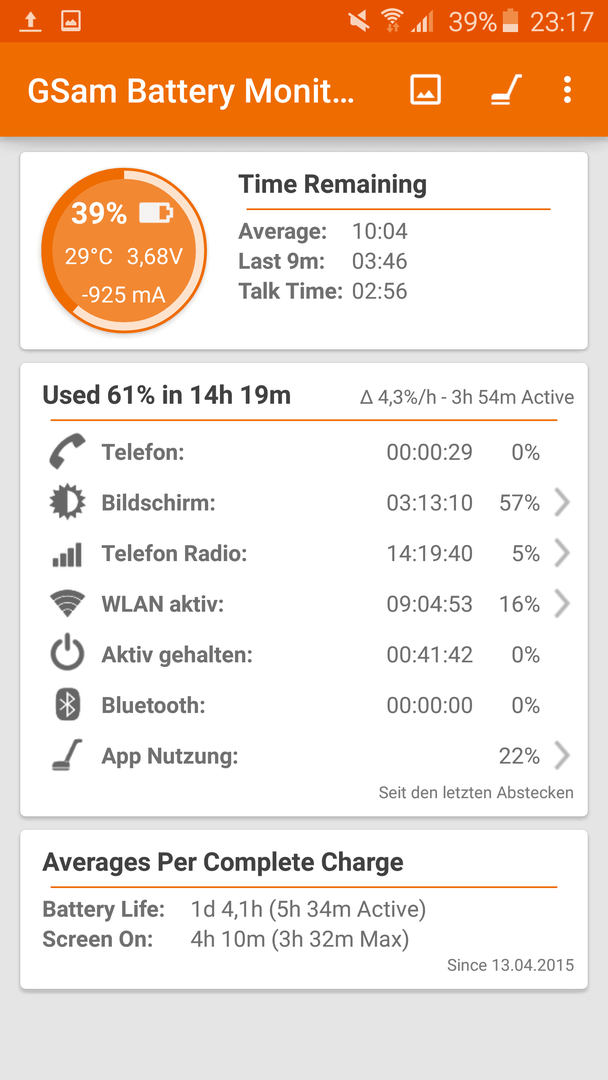
Task: Open the WLAN aktiv details
Action: click(x=304, y=604)
